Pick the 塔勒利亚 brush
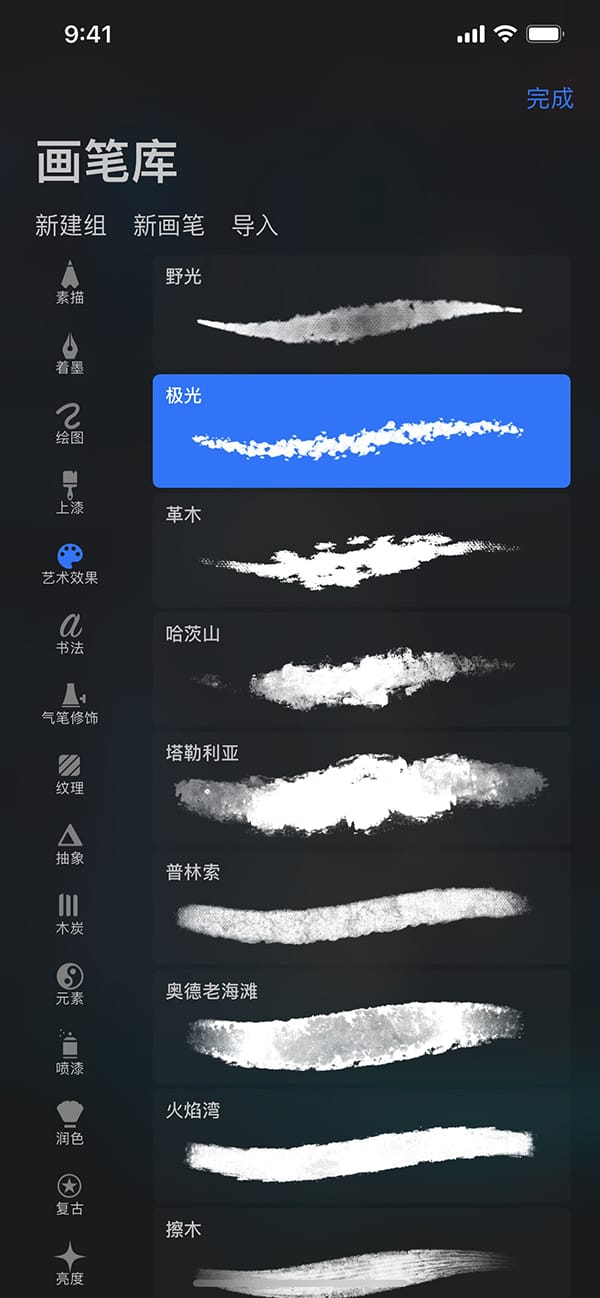 click(x=361, y=788)
